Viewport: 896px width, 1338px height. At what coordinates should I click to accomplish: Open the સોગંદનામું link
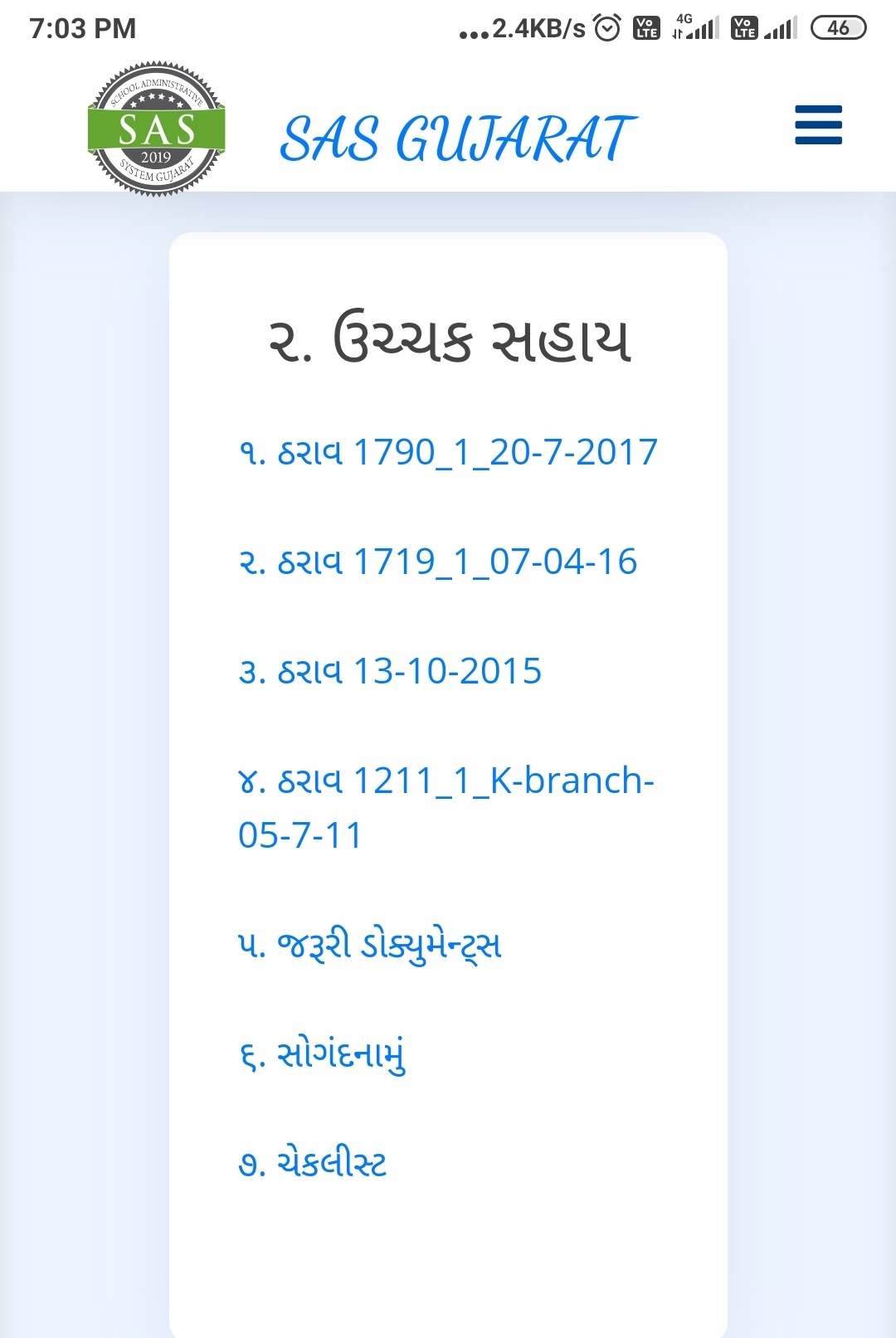(x=322, y=1055)
